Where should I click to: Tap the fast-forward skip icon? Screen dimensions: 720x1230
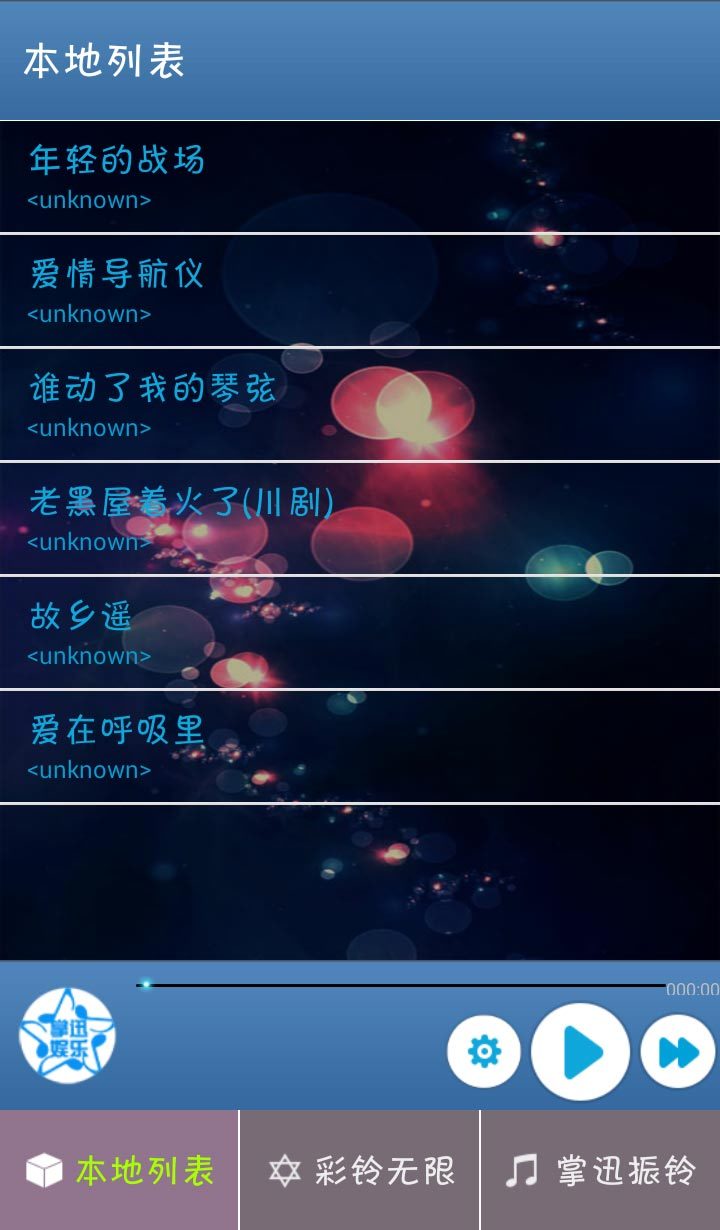point(676,1052)
